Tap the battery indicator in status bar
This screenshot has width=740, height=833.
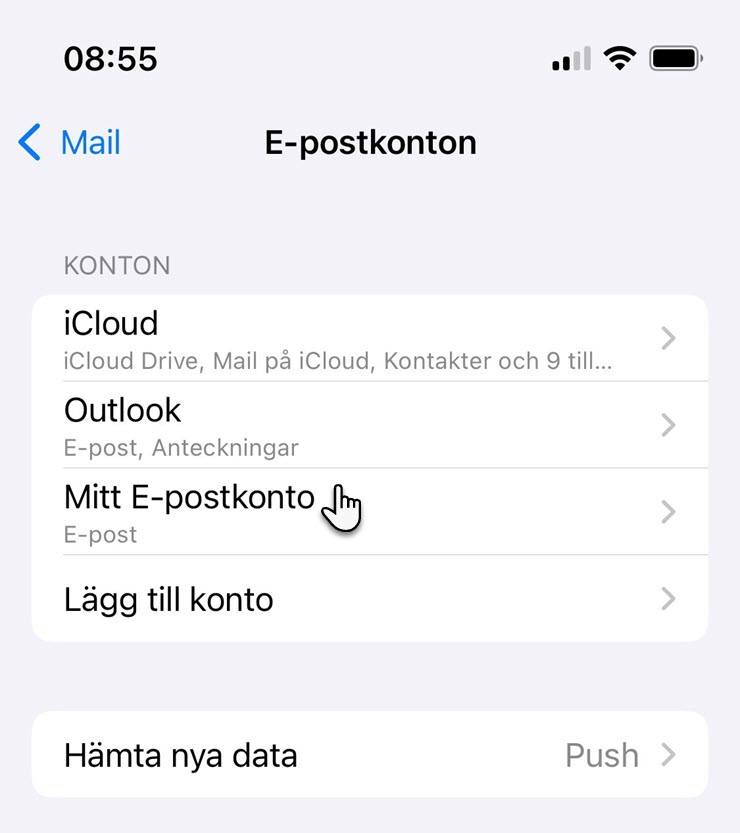point(674,58)
